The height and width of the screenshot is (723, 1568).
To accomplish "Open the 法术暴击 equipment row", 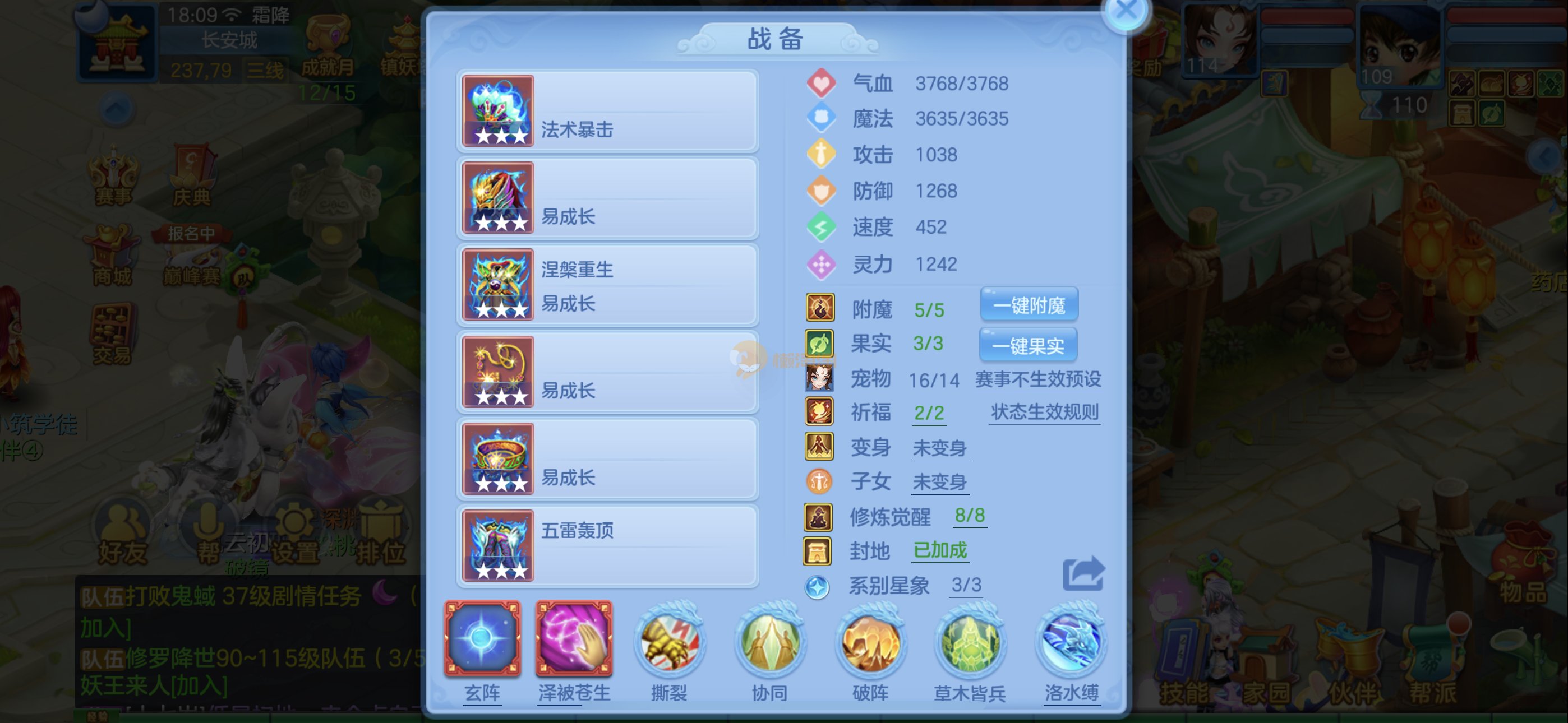I will point(607,112).
